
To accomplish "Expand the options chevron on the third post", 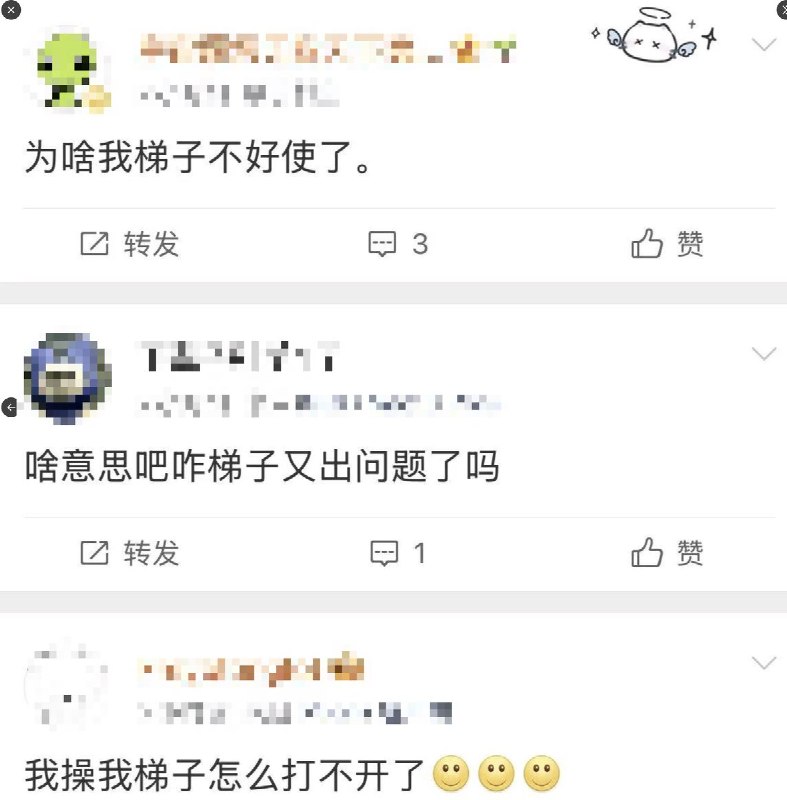I will (764, 663).
